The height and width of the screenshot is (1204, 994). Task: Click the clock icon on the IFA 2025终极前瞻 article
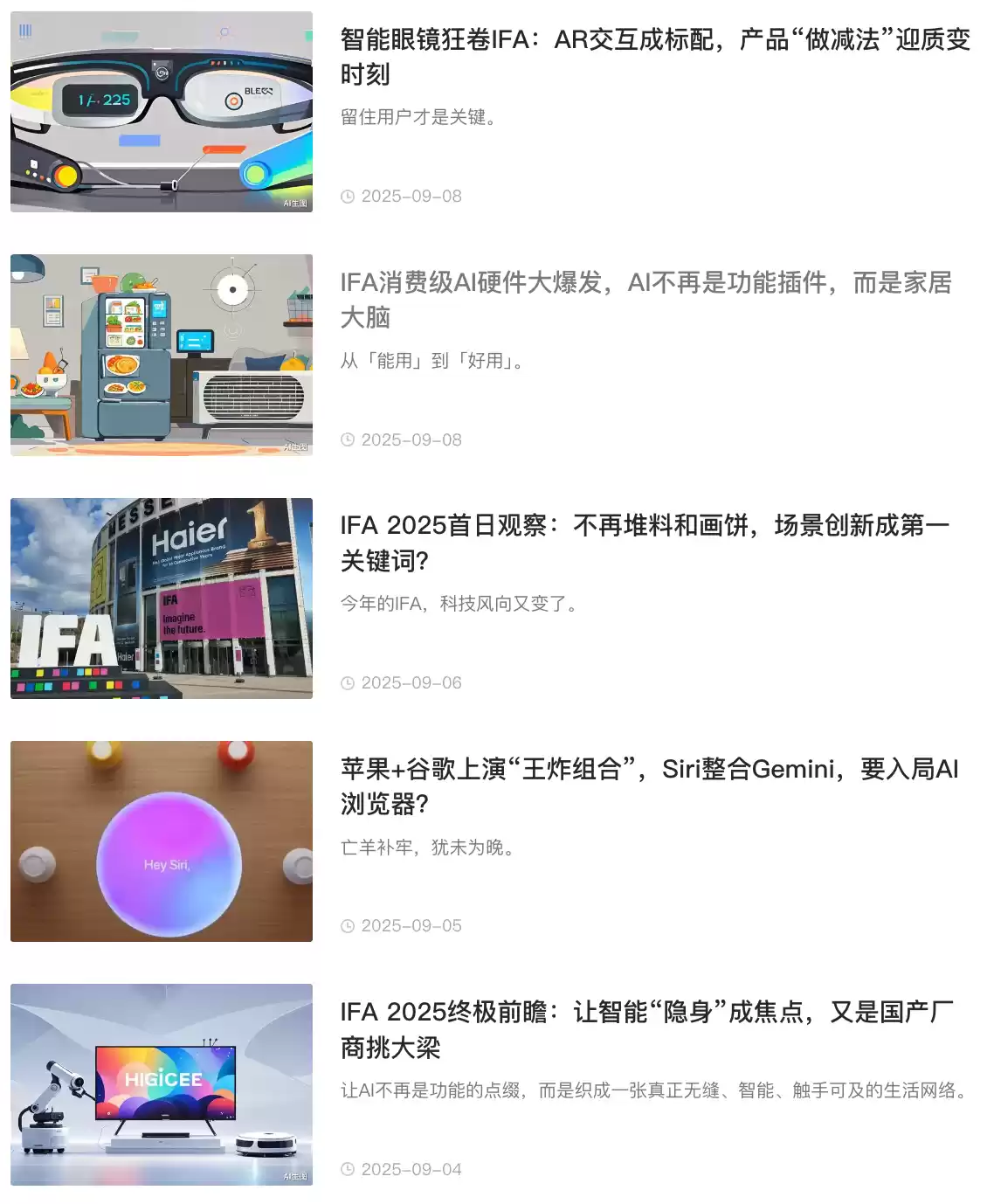[x=349, y=1168]
